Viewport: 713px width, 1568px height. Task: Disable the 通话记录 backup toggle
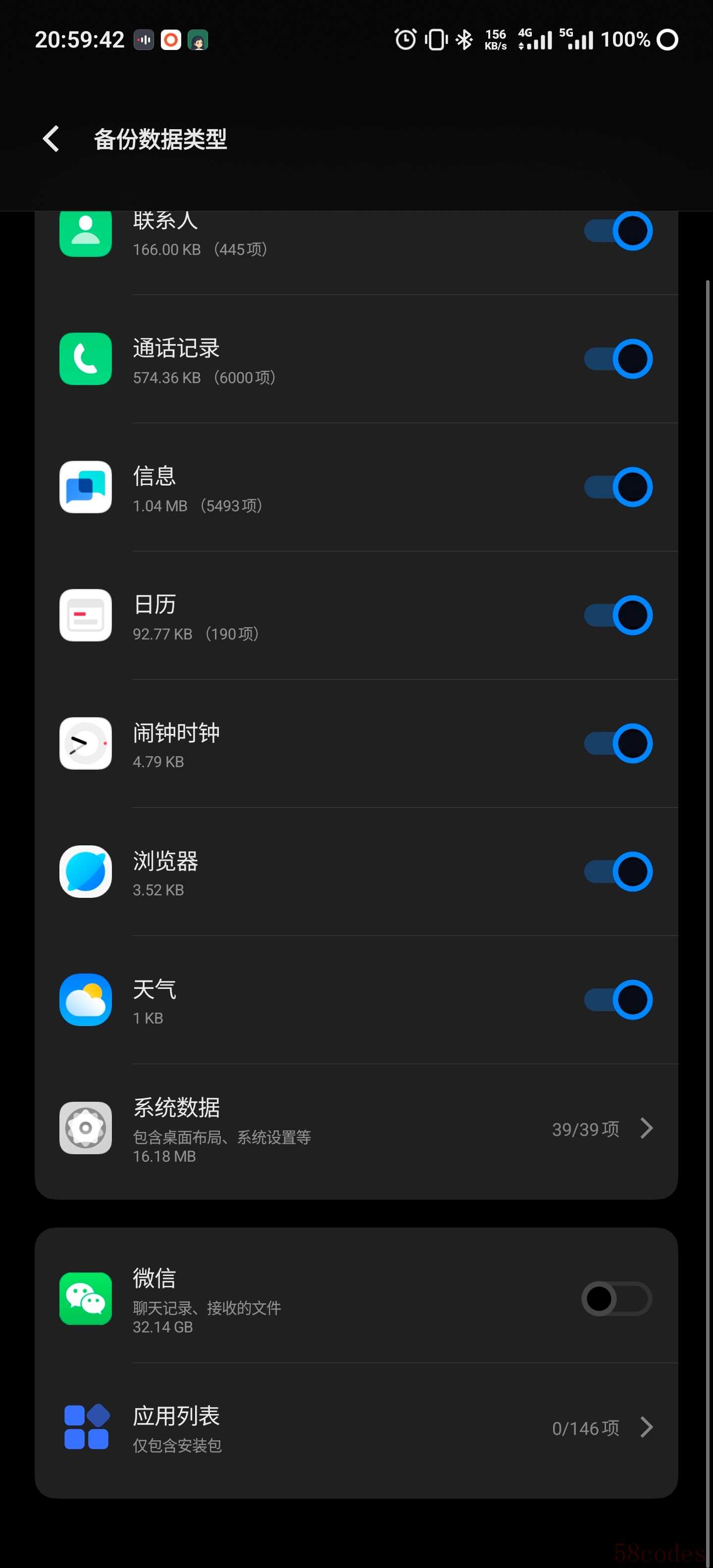click(x=618, y=358)
